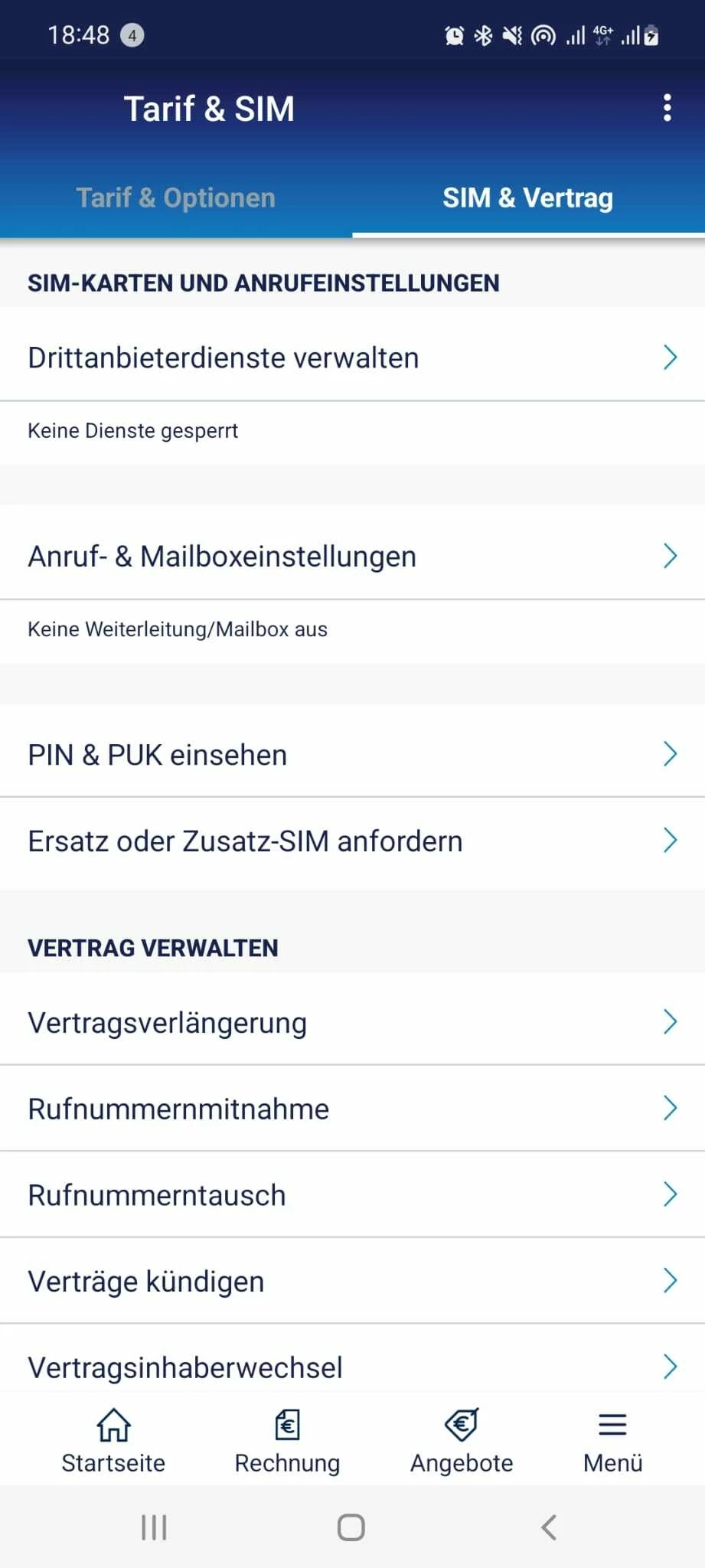
Task: Go to Startseite in bottom navigation
Action: [x=113, y=1440]
